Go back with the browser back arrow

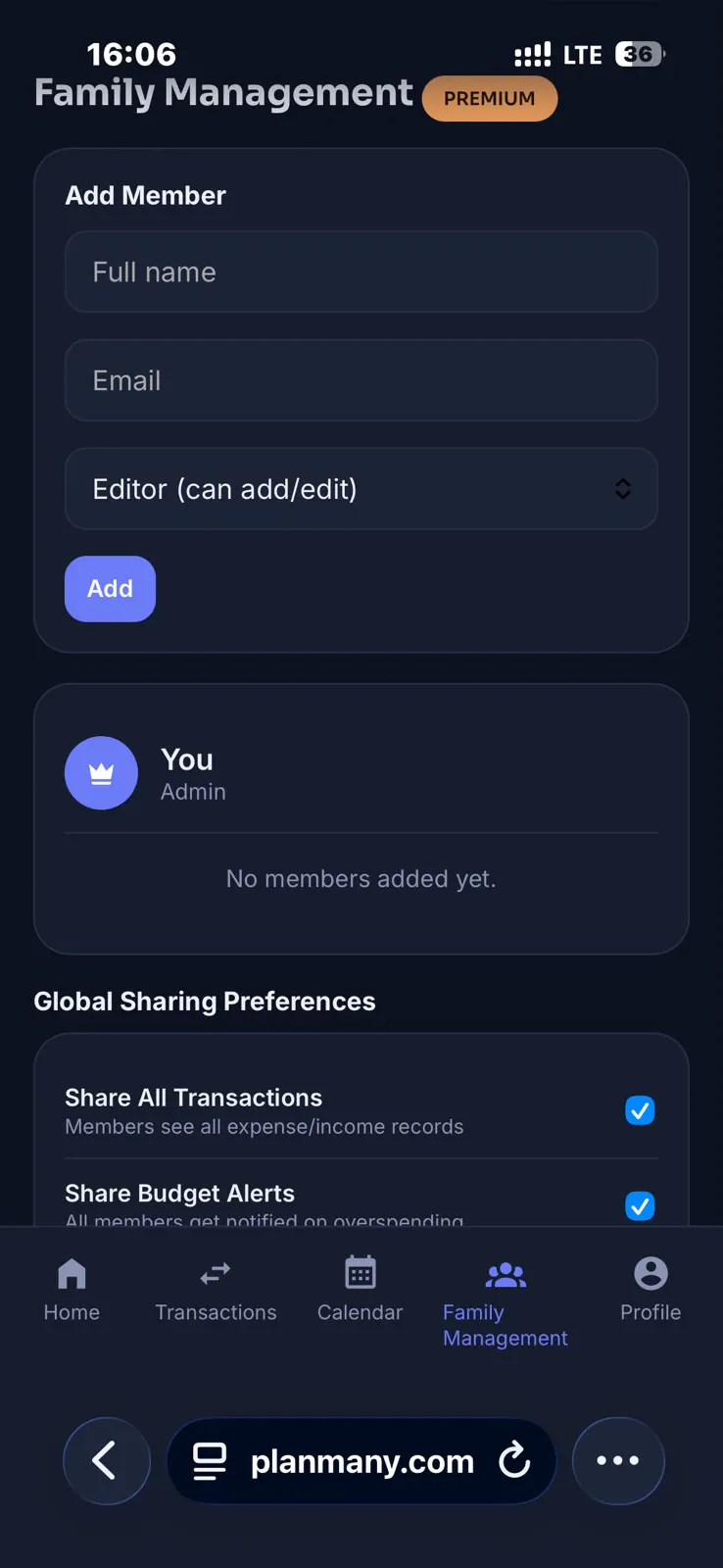click(107, 1461)
